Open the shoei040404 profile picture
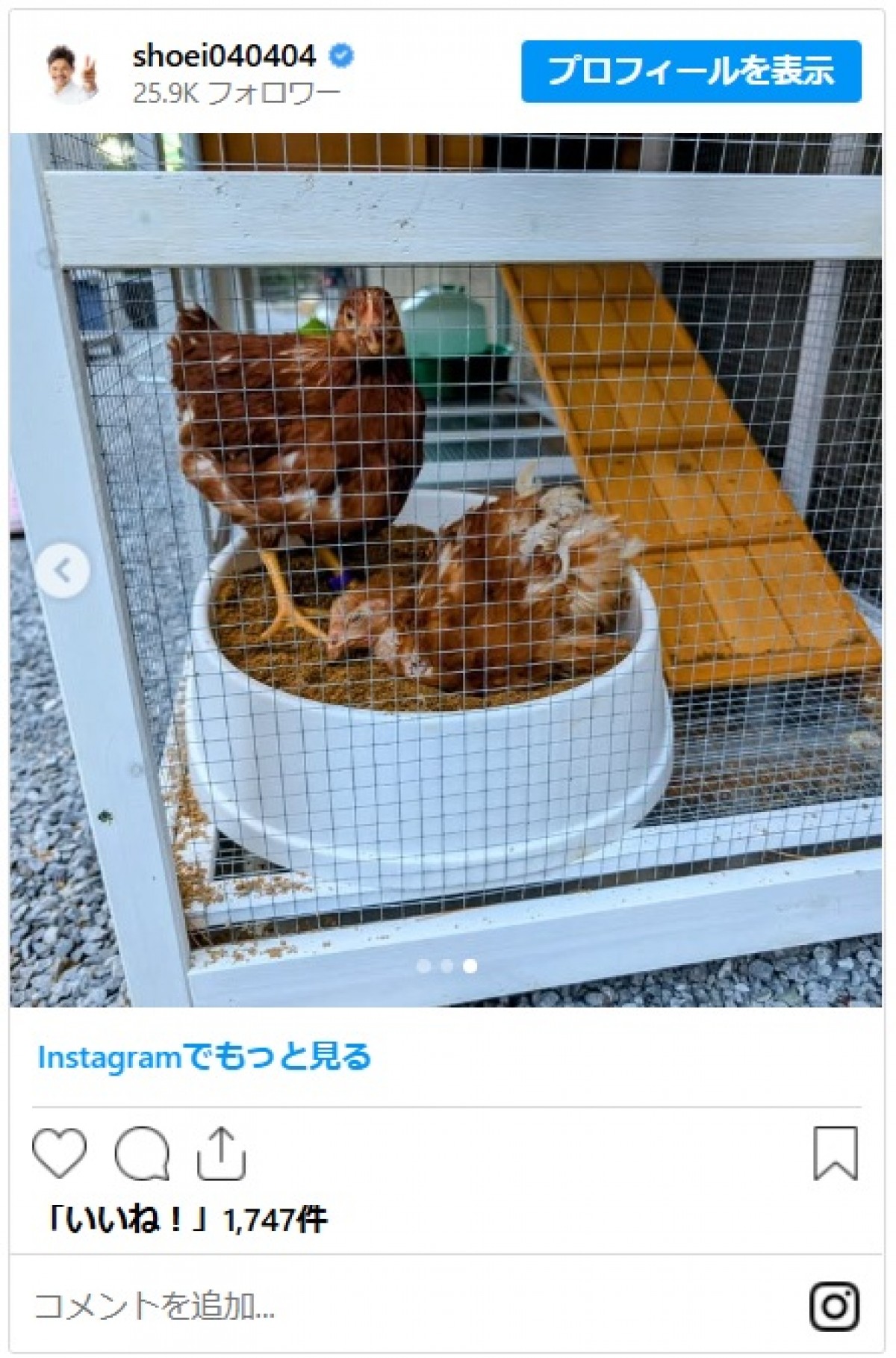The width and height of the screenshot is (896, 1358). tap(72, 72)
